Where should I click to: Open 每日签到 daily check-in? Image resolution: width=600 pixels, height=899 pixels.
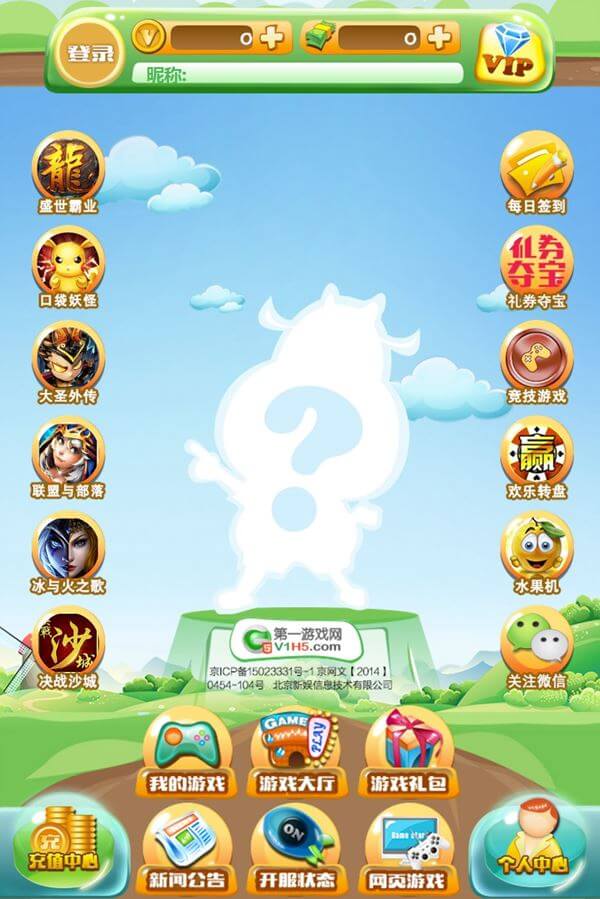536,170
